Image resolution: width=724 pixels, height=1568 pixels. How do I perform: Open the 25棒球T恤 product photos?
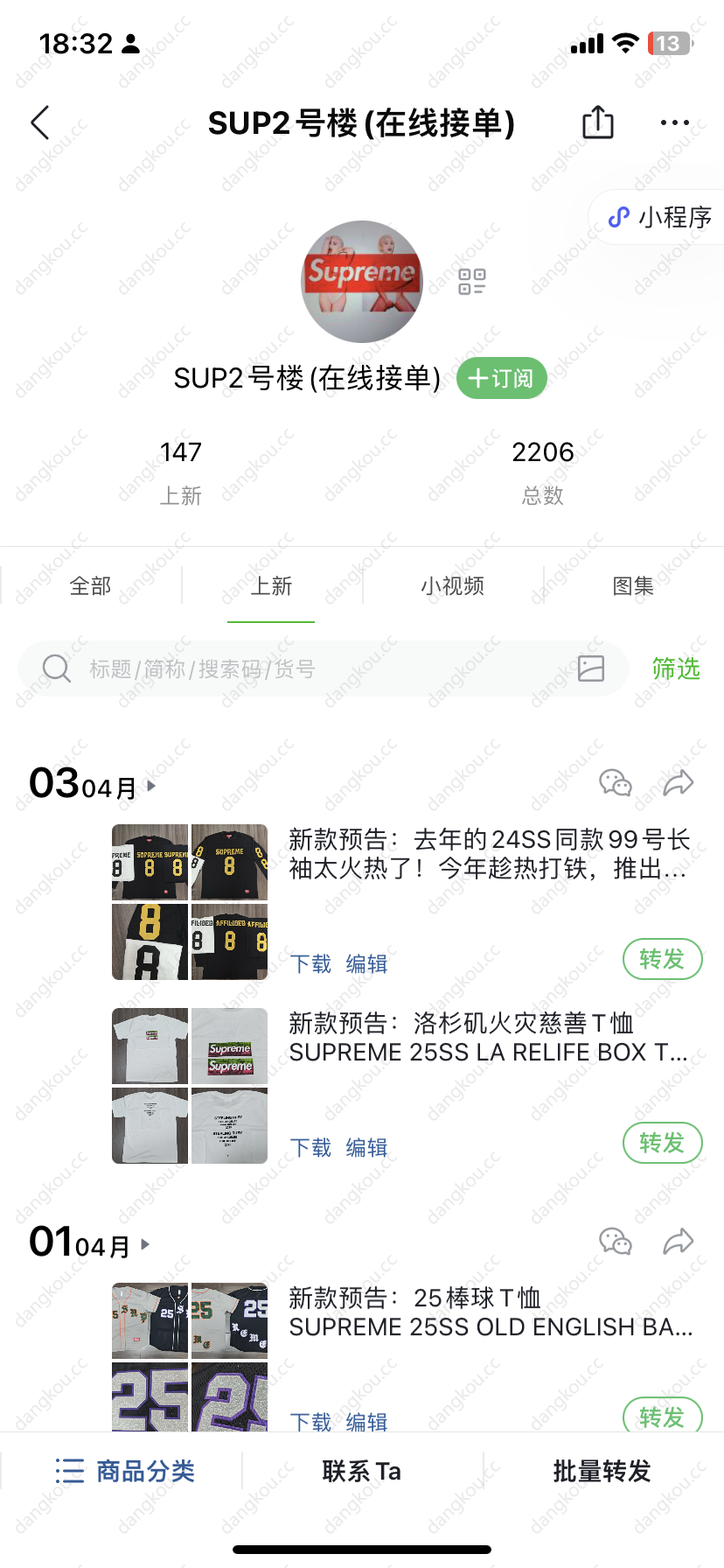pos(190,1357)
